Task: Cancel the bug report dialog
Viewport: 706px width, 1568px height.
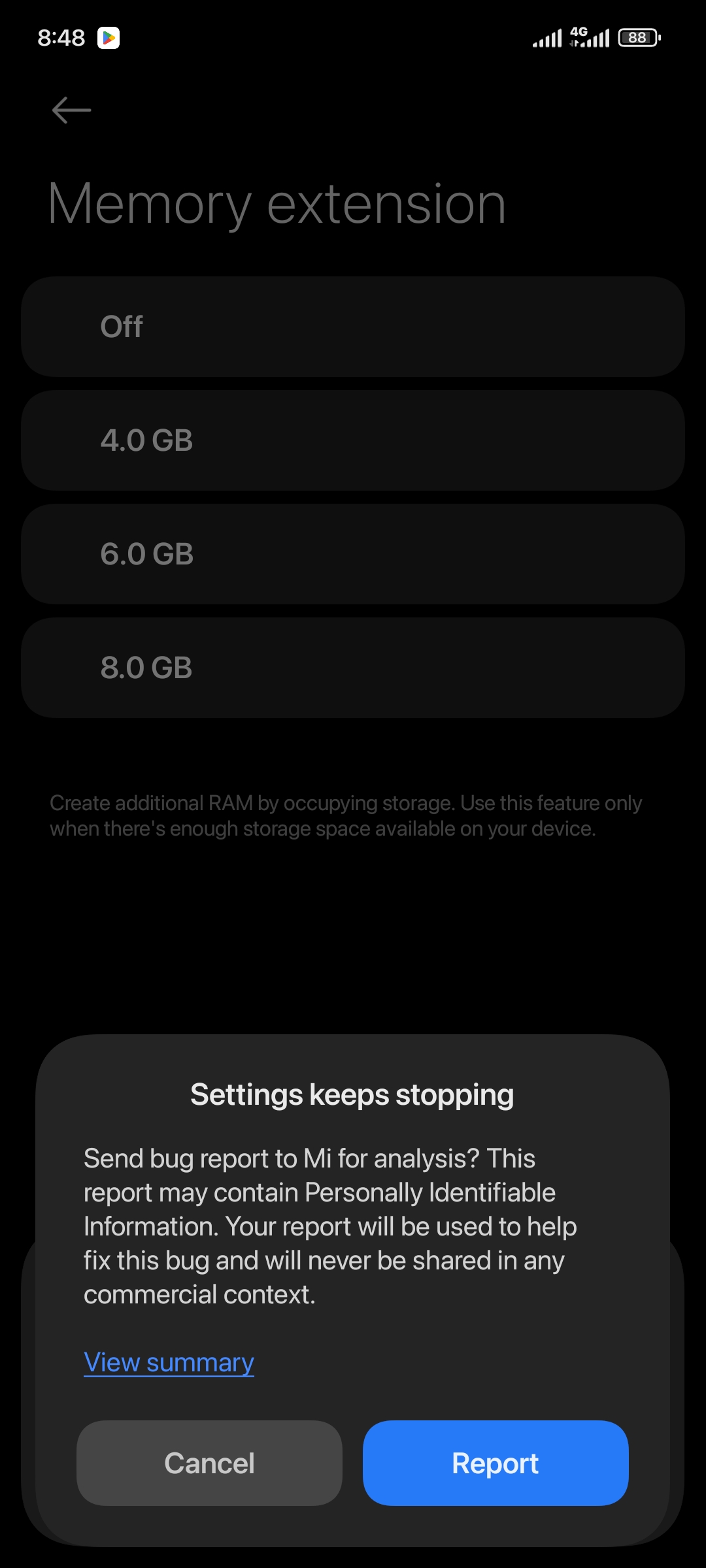Action: [209, 1463]
